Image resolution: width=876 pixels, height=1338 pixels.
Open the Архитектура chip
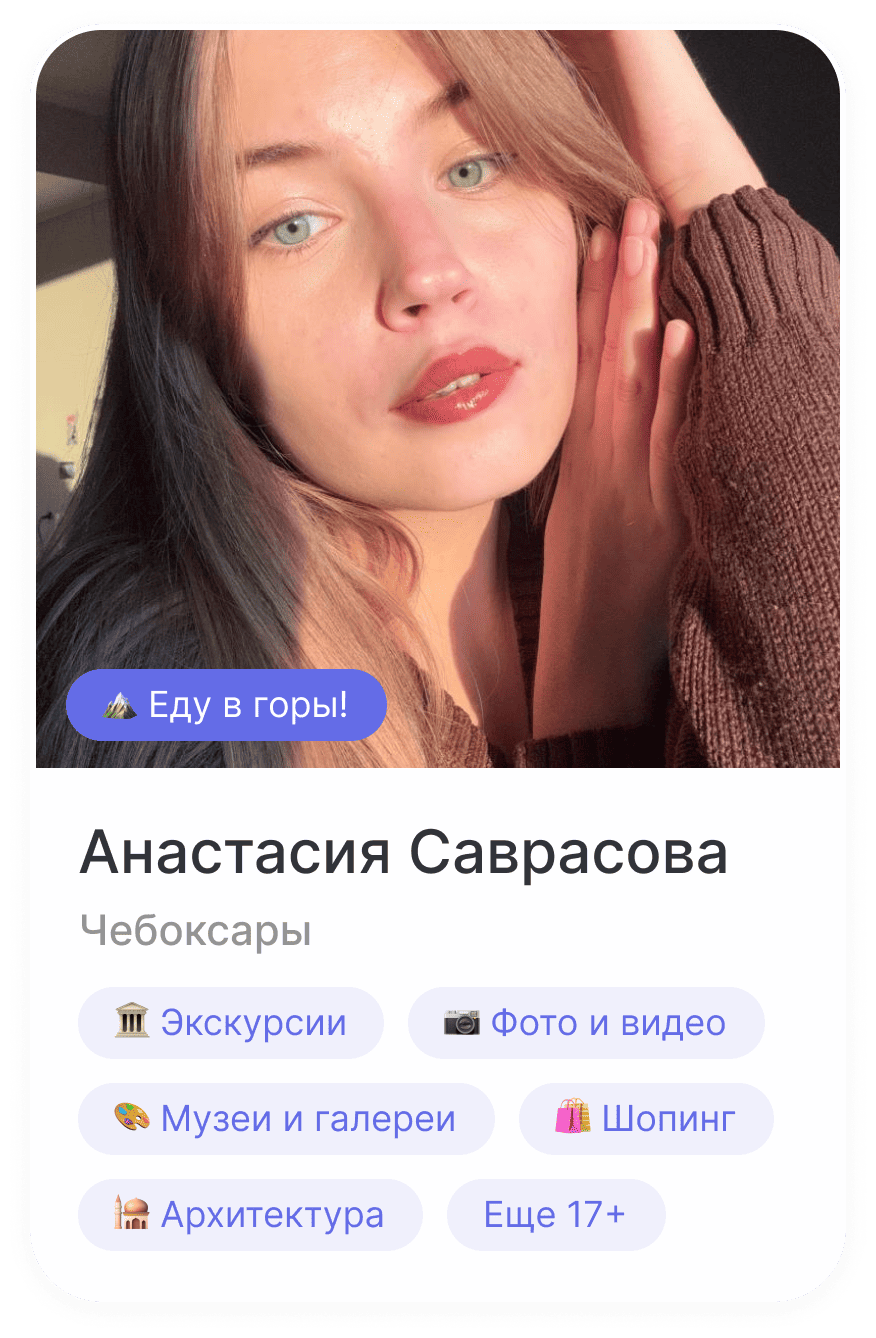(x=250, y=1215)
